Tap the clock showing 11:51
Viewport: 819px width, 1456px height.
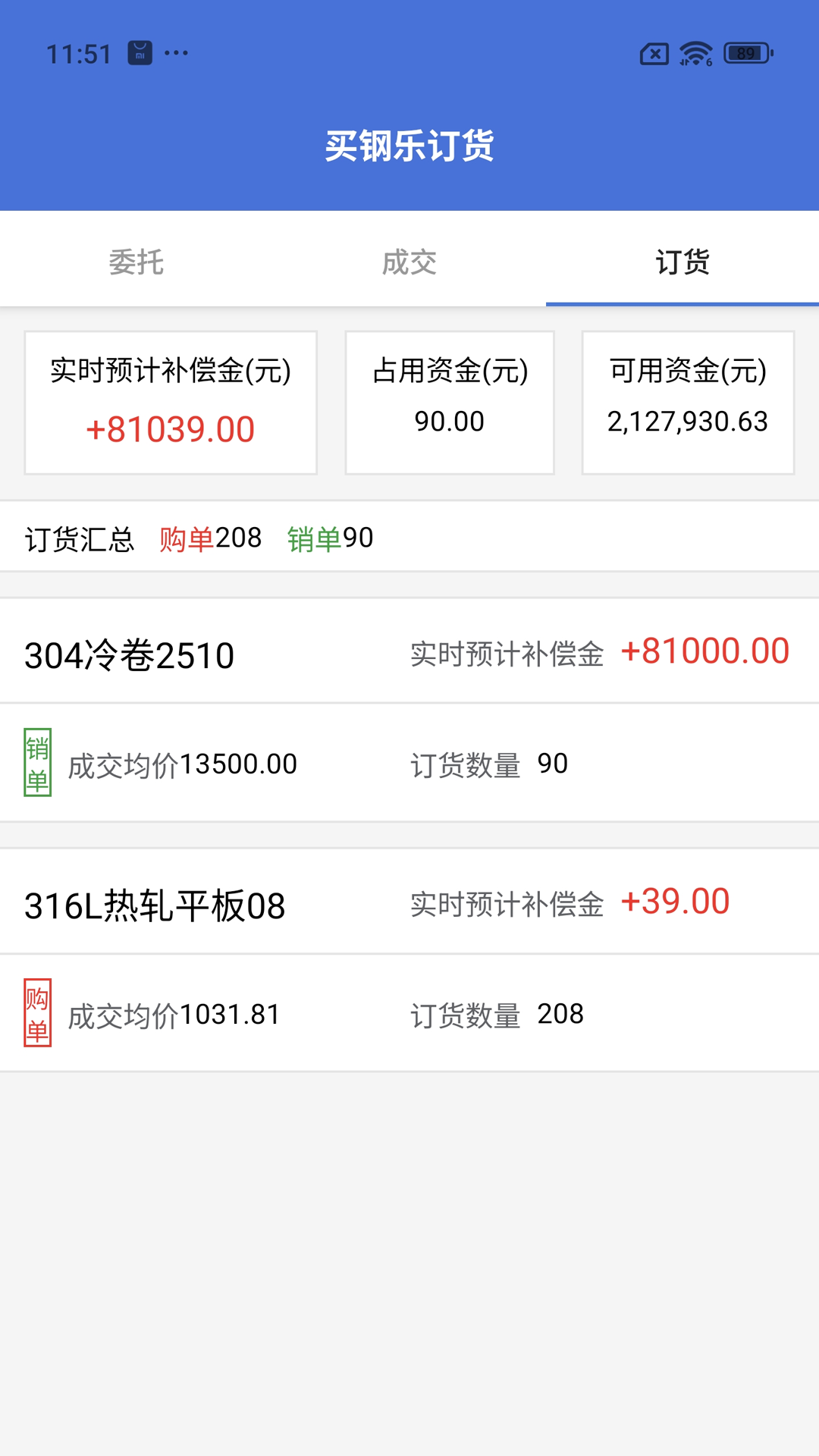pyautogui.click(x=78, y=54)
